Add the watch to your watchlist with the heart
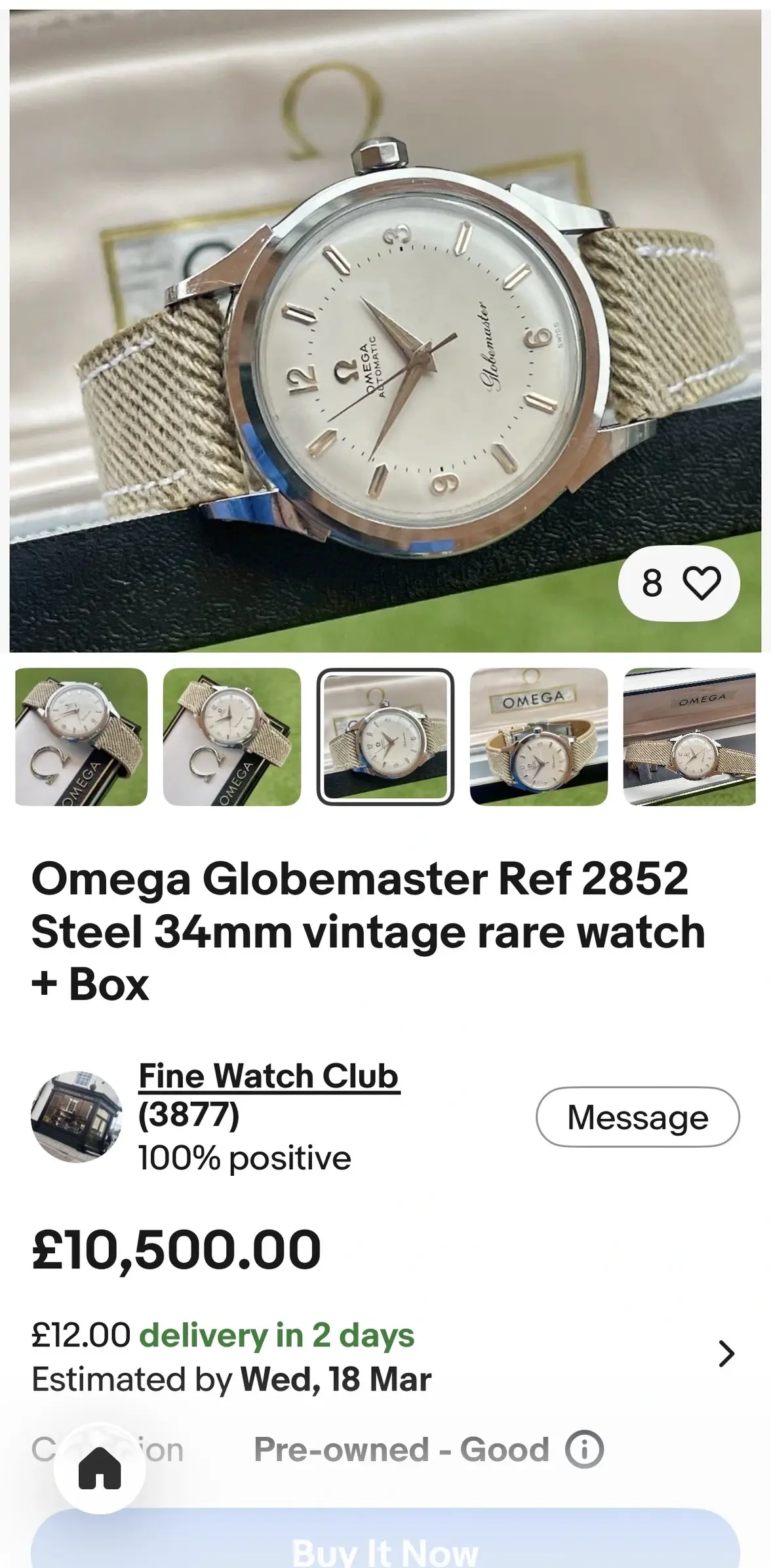The image size is (771, 1568). click(701, 582)
